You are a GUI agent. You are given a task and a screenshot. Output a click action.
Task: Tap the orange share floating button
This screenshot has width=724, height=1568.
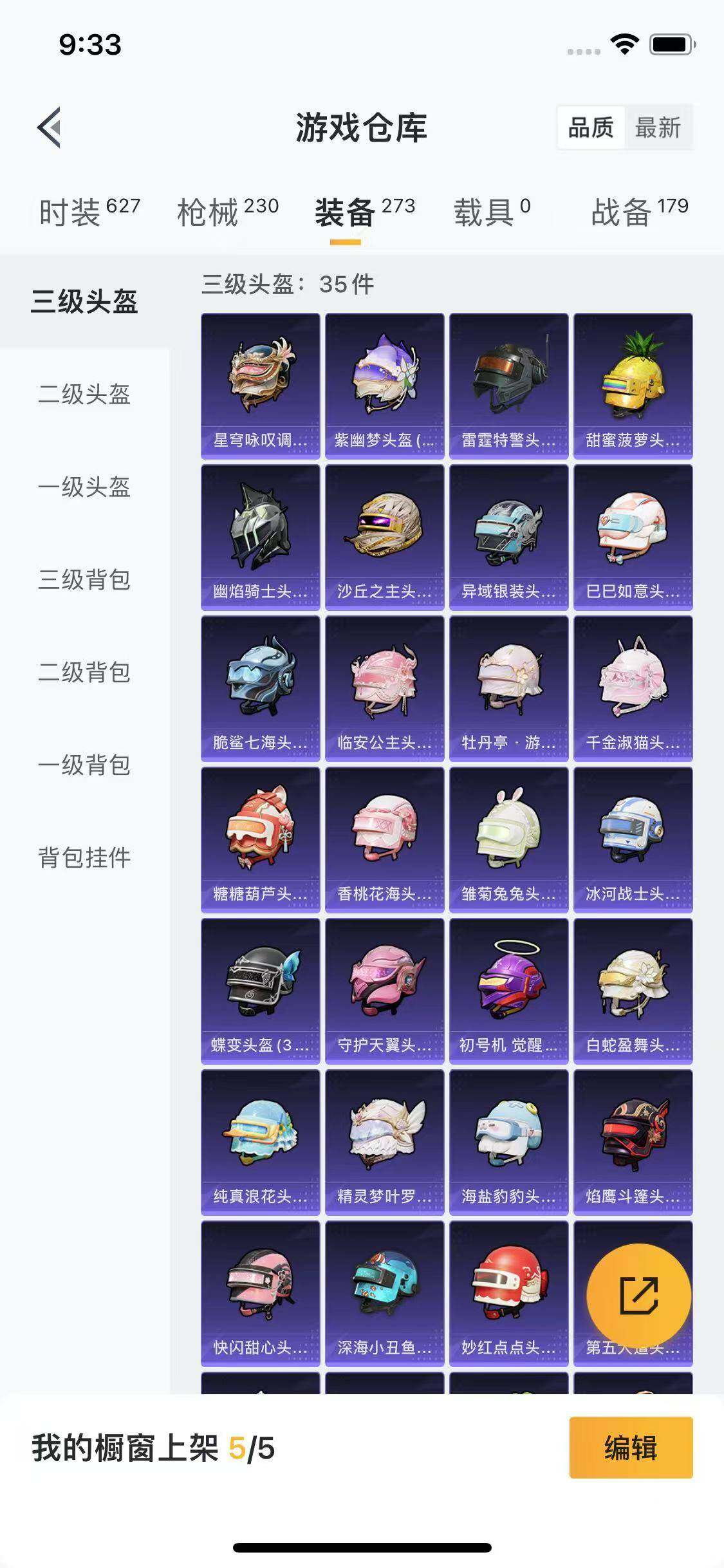(x=638, y=1296)
